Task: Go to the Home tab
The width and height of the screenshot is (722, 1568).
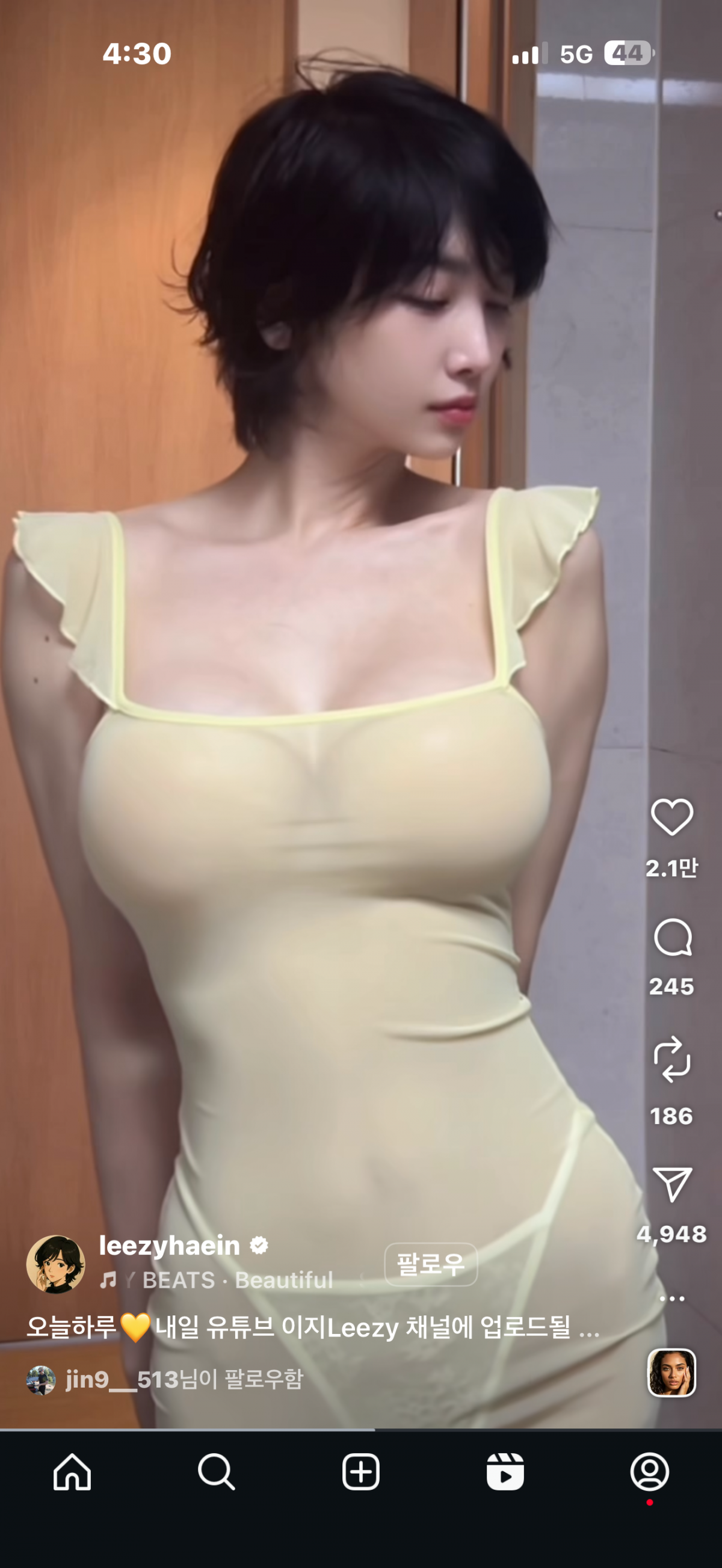Action: (72, 1472)
